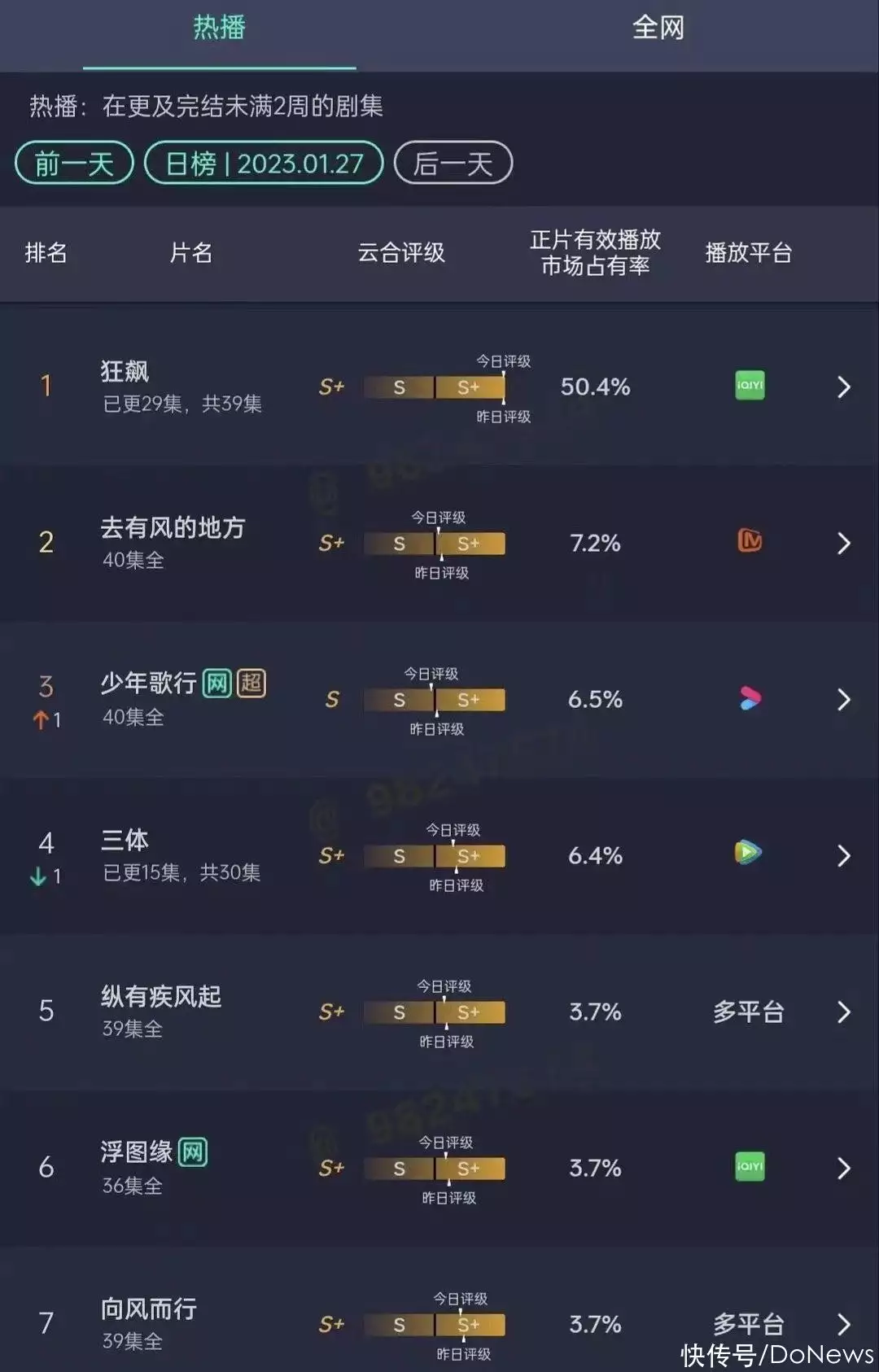Image resolution: width=879 pixels, height=1372 pixels.
Task: Jump to 后一天 ranking
Action: 453,164
